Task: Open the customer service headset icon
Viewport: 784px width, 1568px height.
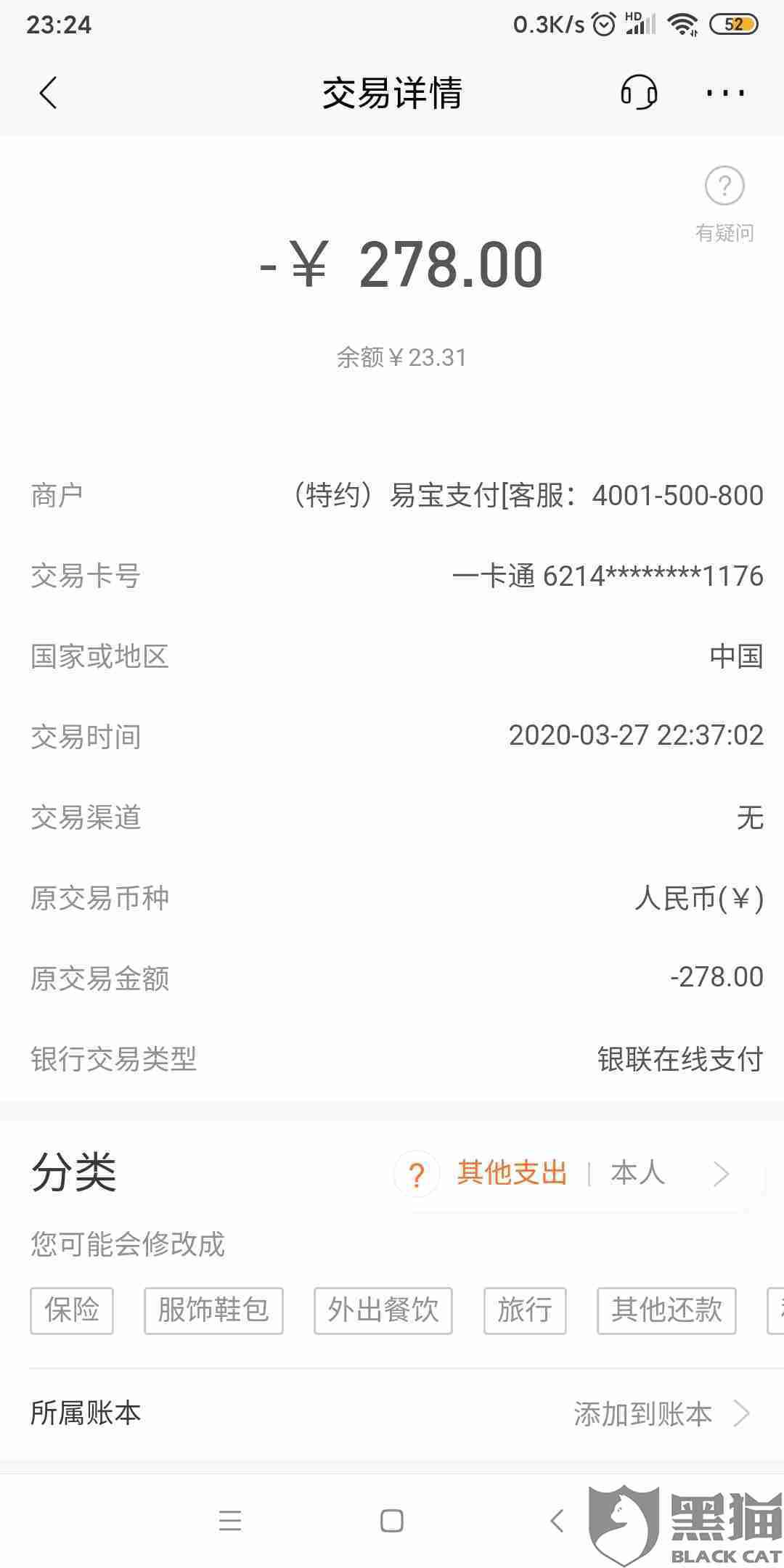Action: [x=639, y=92]
